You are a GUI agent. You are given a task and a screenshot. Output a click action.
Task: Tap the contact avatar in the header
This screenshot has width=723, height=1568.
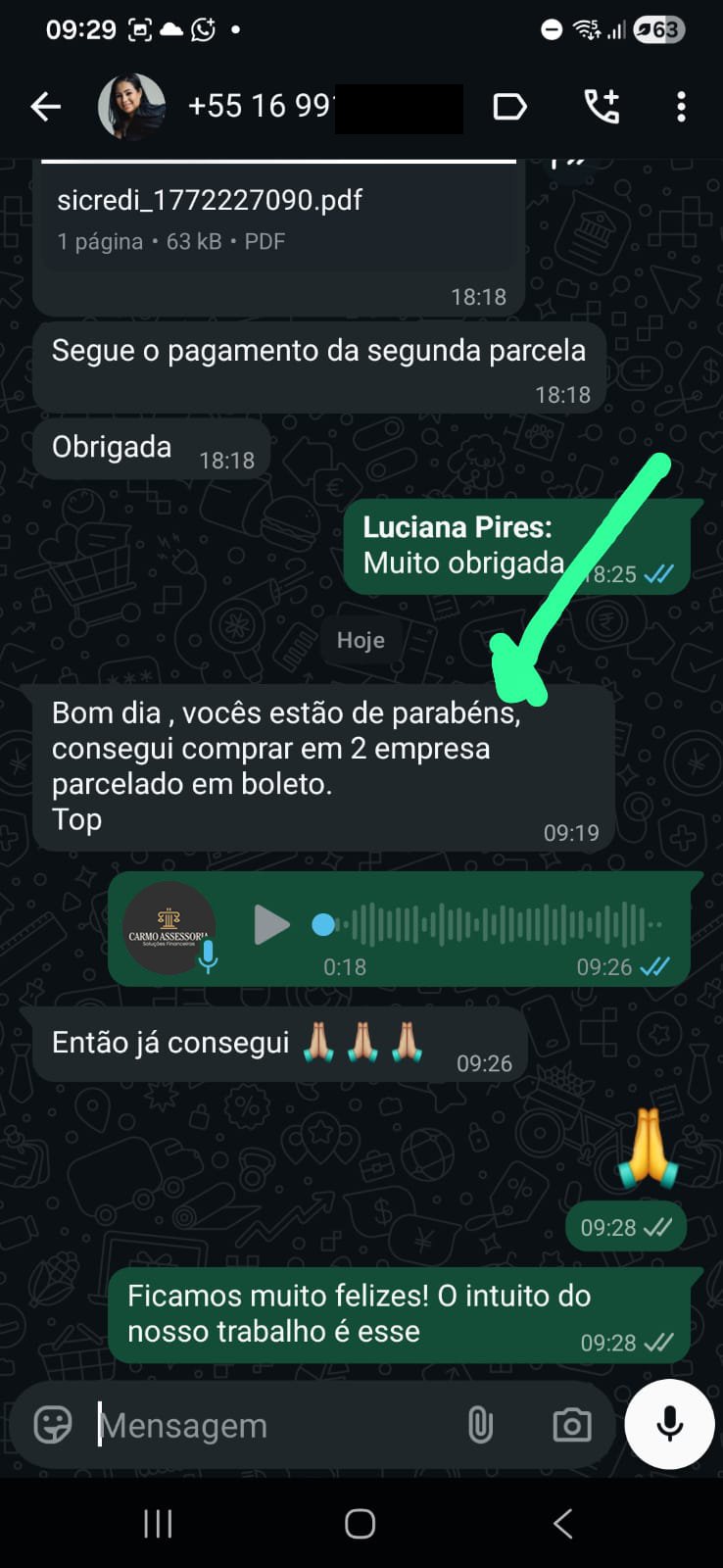[131, 106]
